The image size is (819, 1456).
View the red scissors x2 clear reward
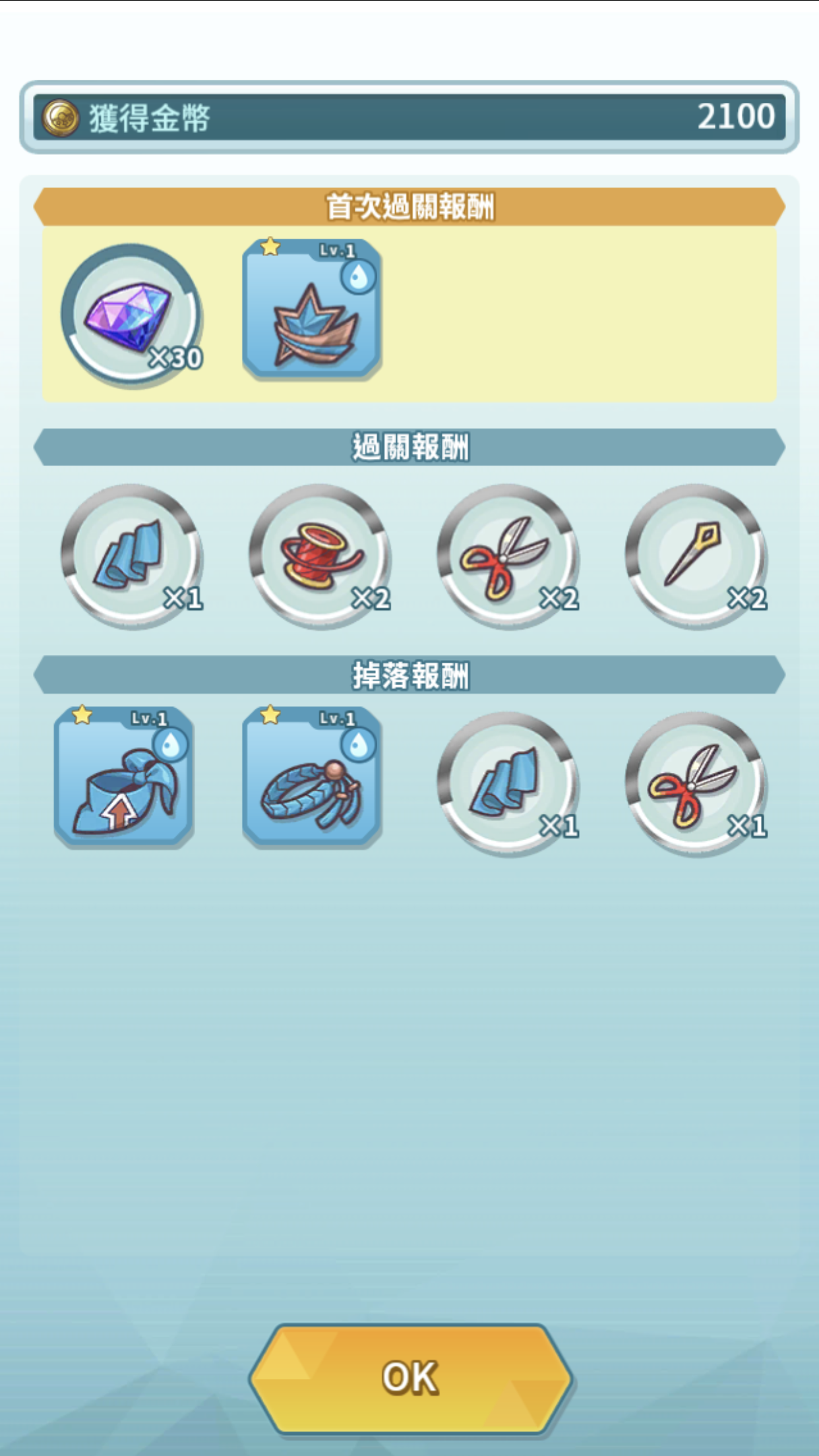[x=508, y=555]
